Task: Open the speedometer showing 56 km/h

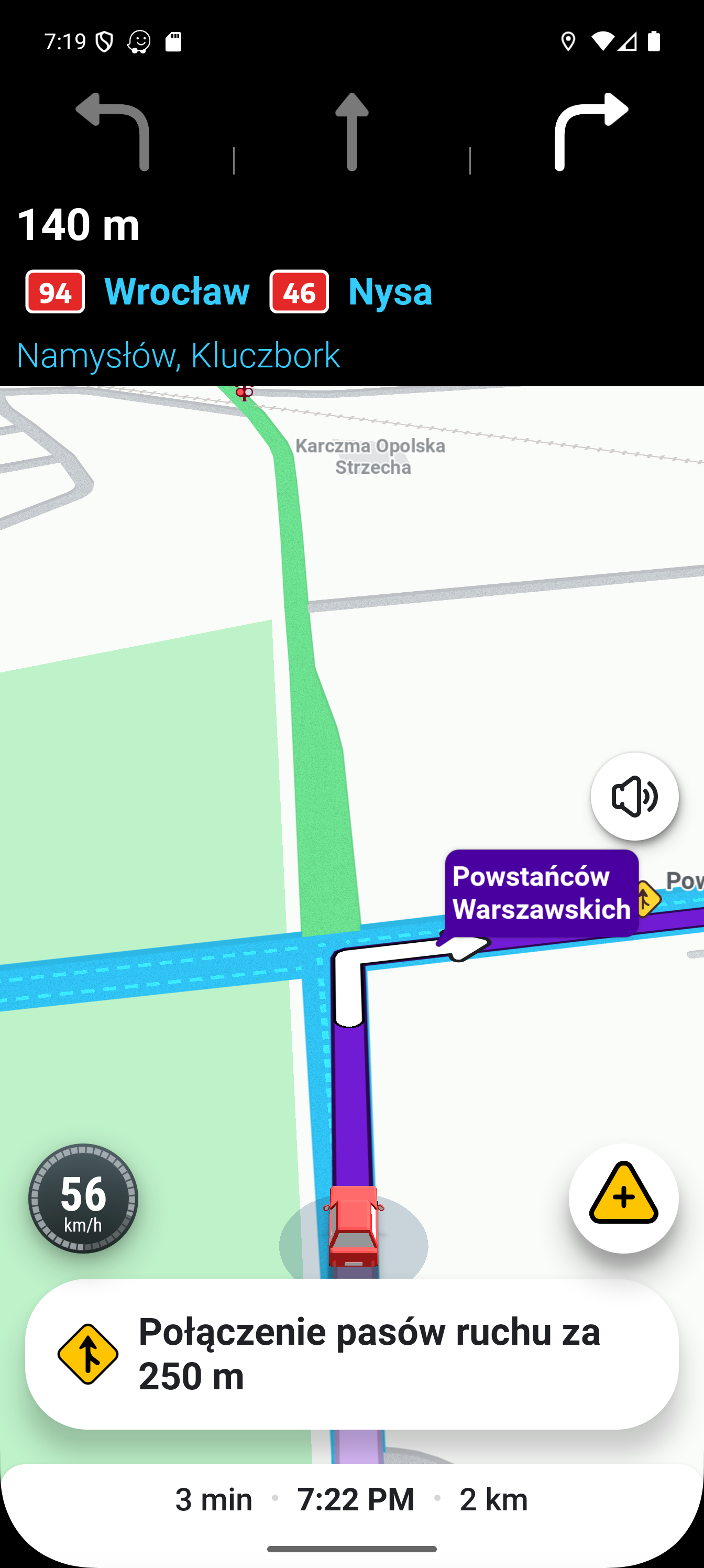Action: (x=83, y=1198)
